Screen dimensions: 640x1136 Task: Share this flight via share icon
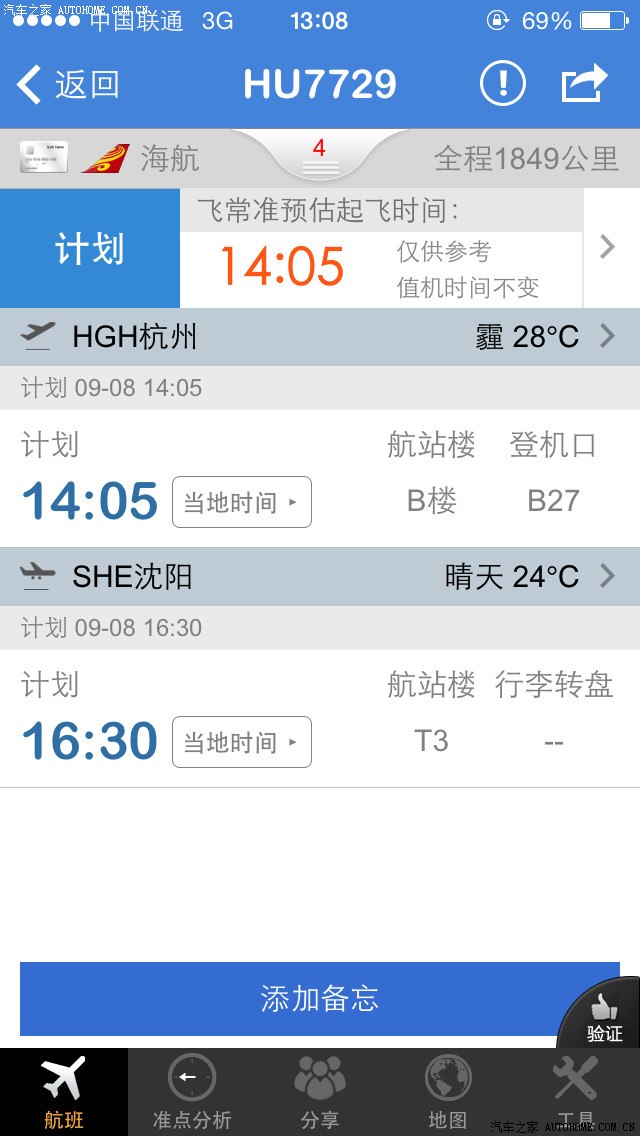tap(584, 84)
